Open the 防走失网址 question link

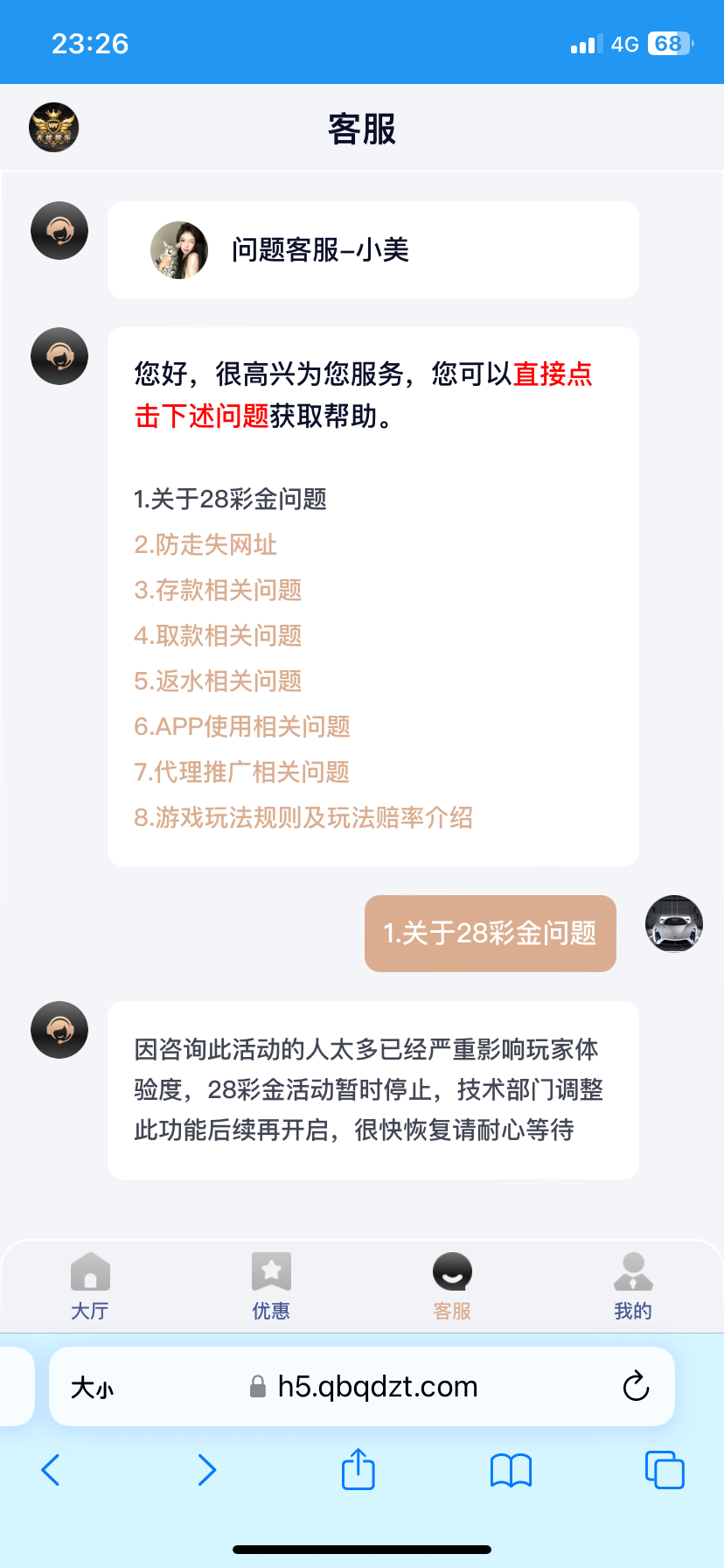(205, 544)
